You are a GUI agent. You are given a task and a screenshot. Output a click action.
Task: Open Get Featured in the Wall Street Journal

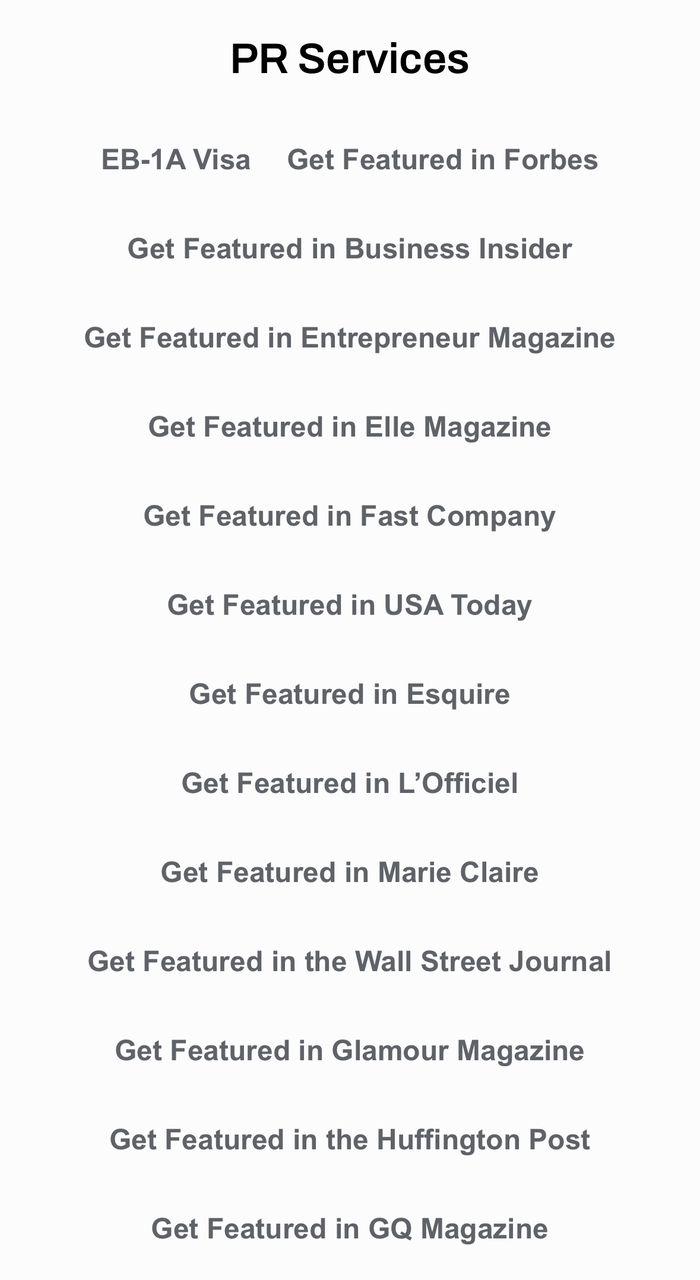(x=350, y=961)
